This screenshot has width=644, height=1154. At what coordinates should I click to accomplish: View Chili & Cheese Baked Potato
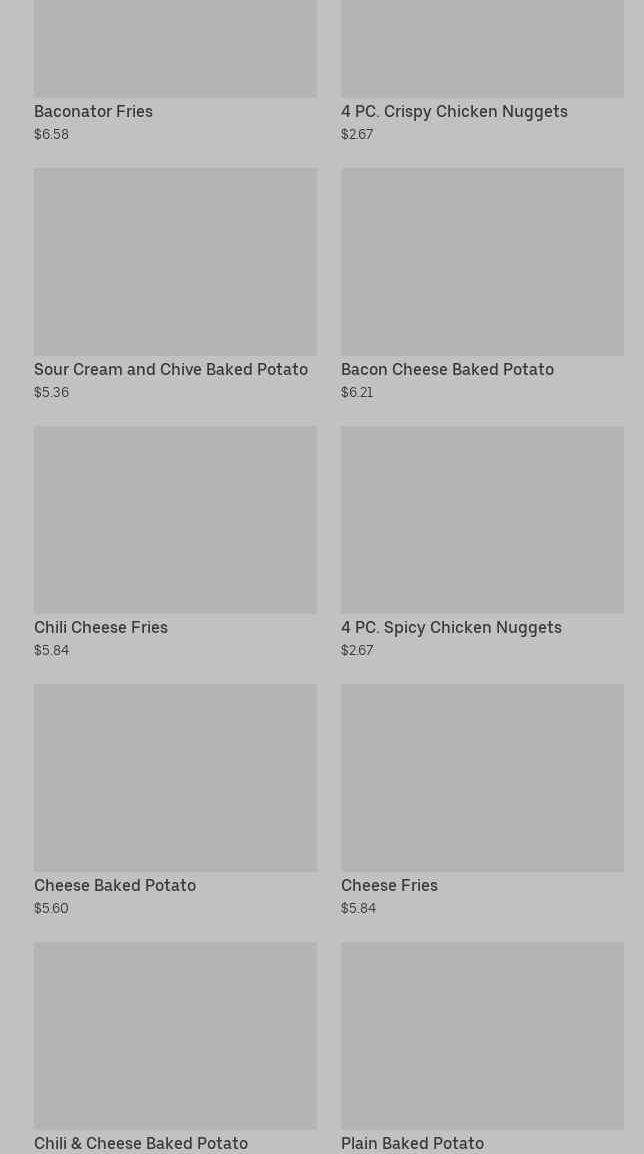point(175,1036)
